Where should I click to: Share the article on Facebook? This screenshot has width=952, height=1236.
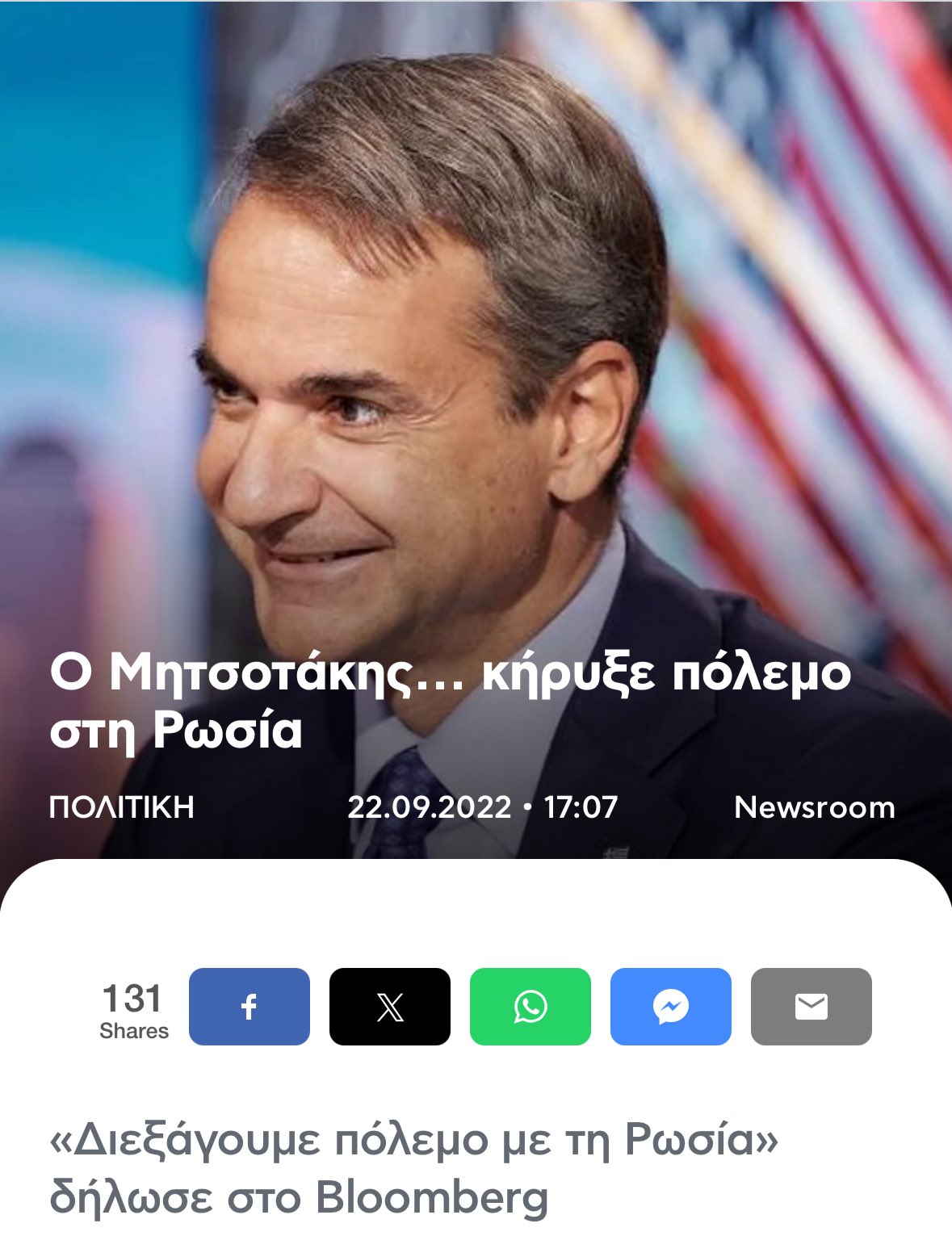coord(249,1007)
